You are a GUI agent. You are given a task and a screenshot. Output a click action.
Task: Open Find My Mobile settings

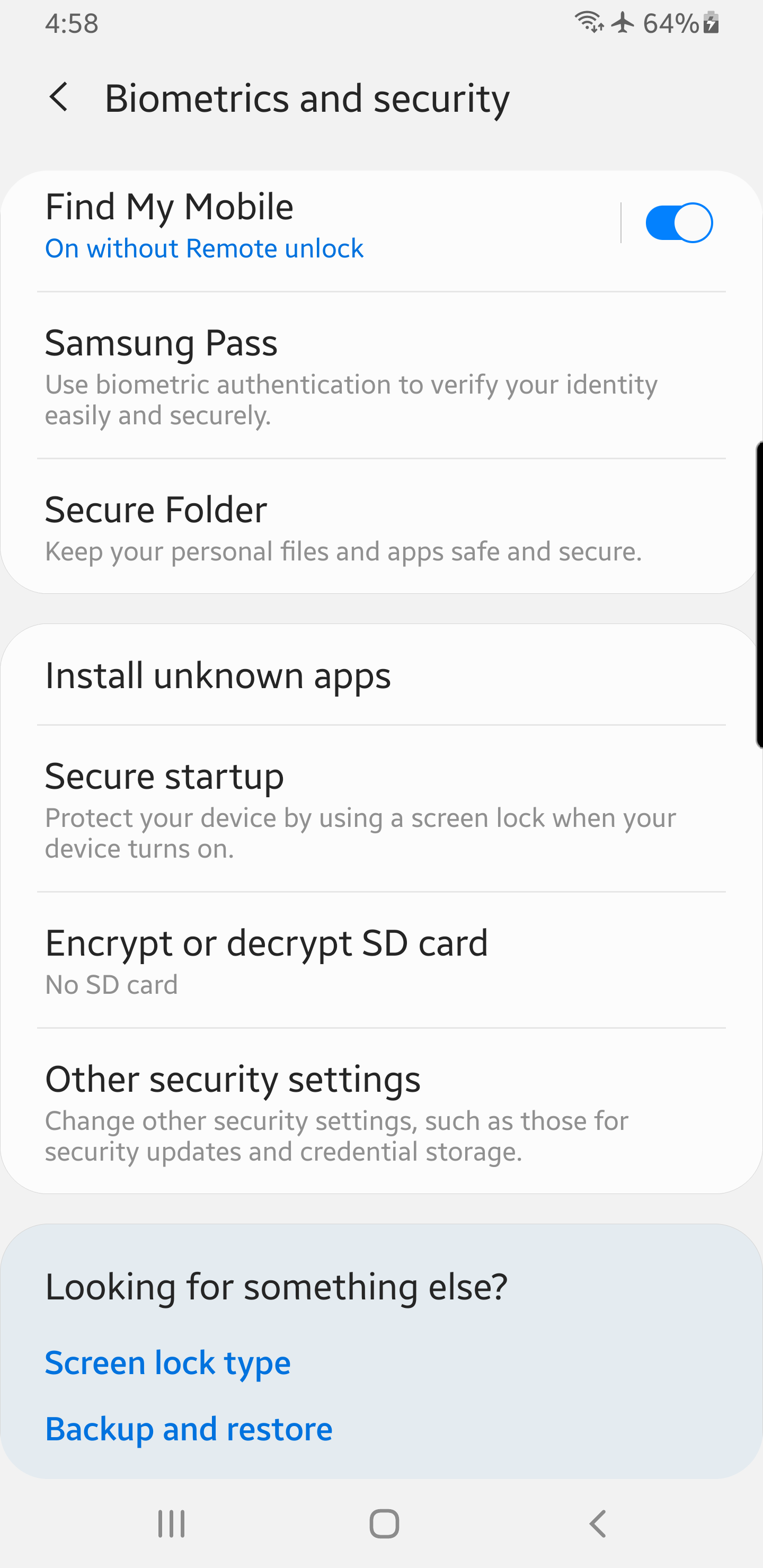coord(305,225)
